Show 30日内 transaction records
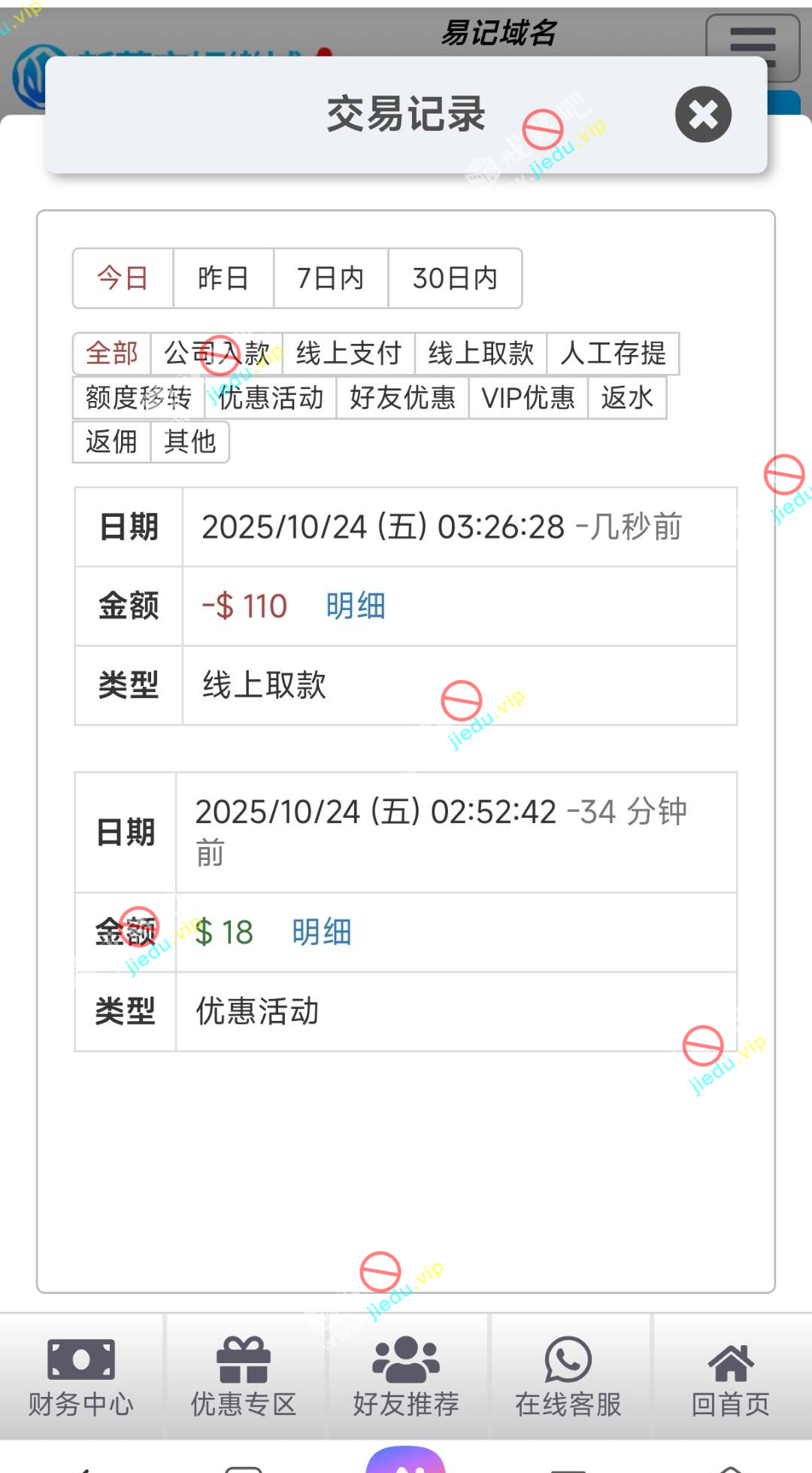Image resolution: width=812 pixels, height=1473 pixels. coord(455,278)
